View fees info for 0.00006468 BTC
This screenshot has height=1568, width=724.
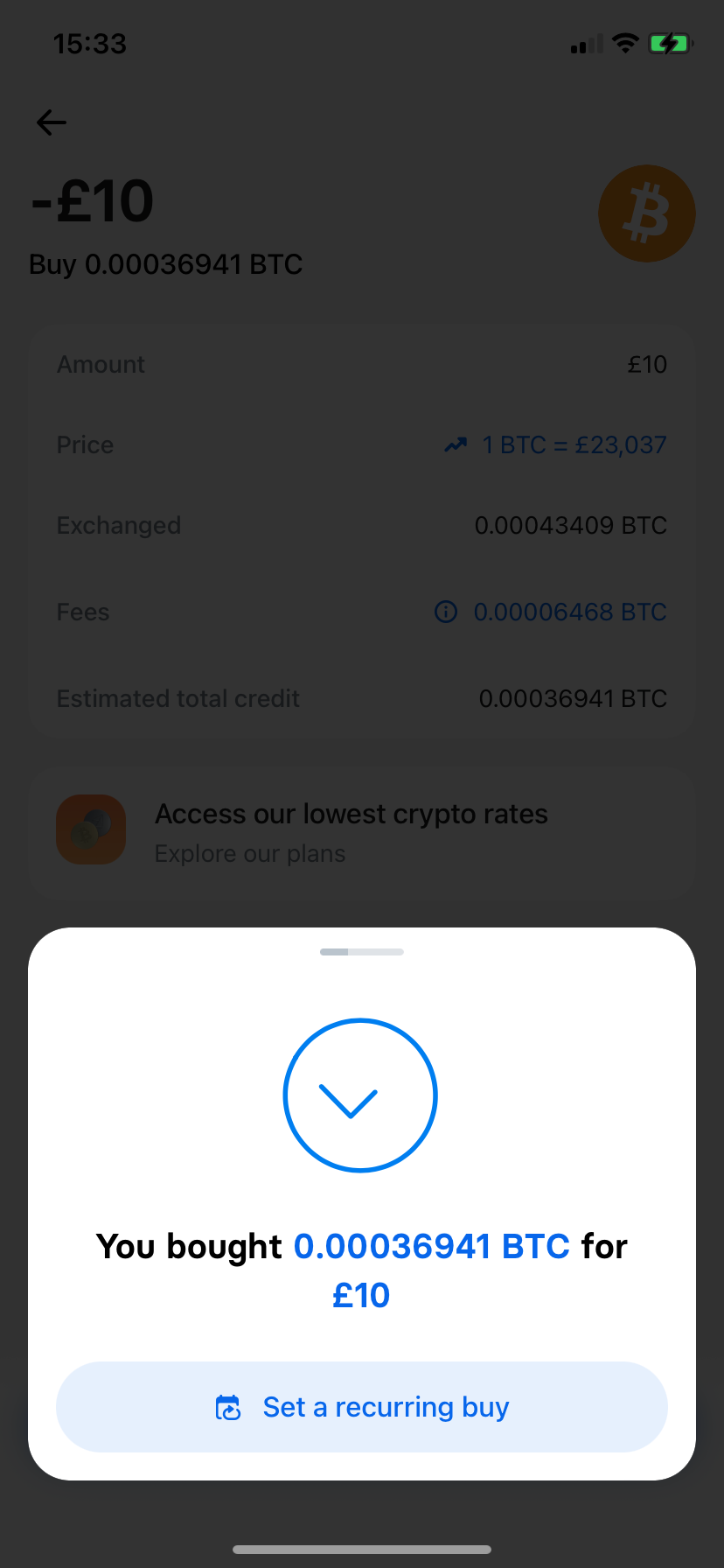pos(446,612)
